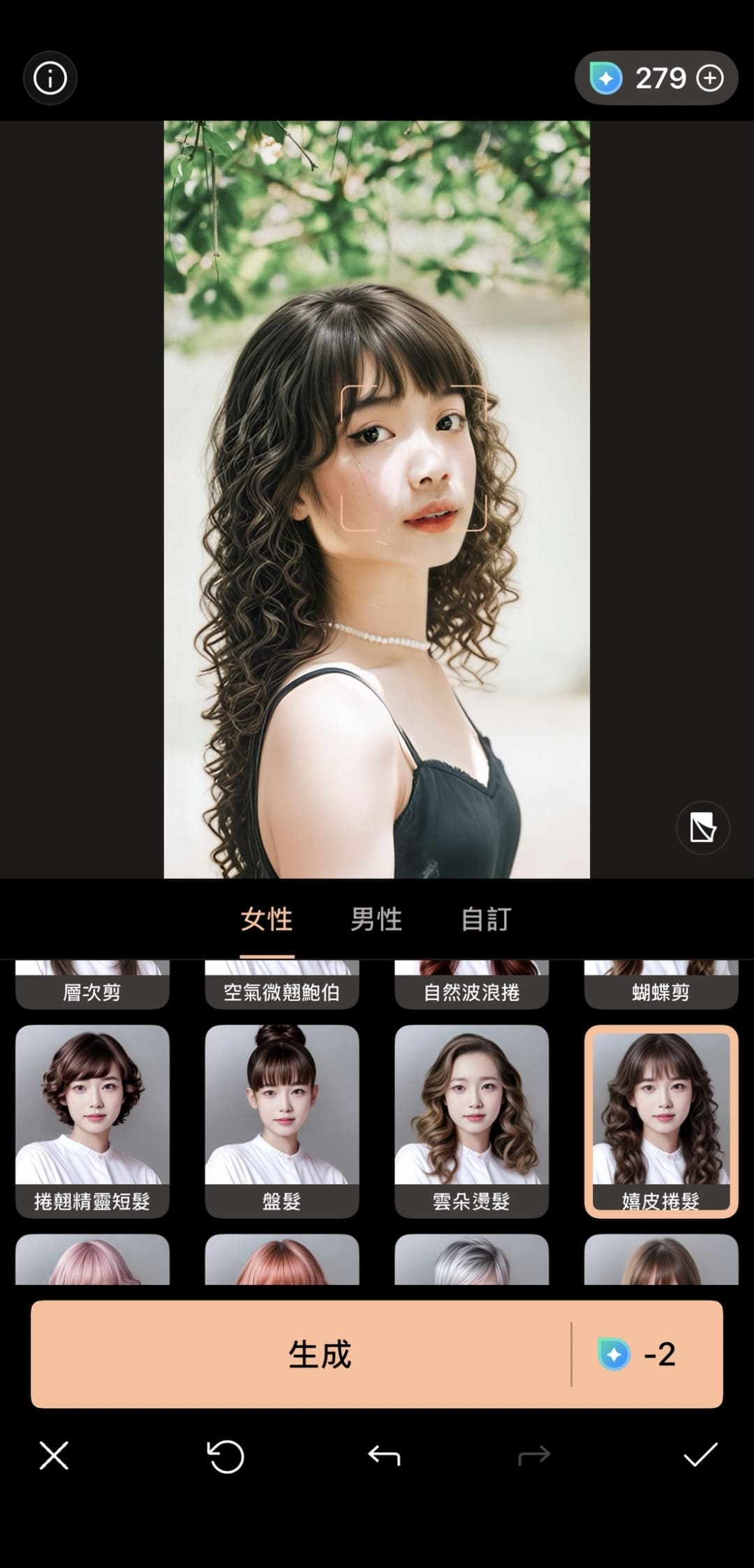
Task: Select the 嬉皮捲髮 hairstyle
Action: point(660,1120)
